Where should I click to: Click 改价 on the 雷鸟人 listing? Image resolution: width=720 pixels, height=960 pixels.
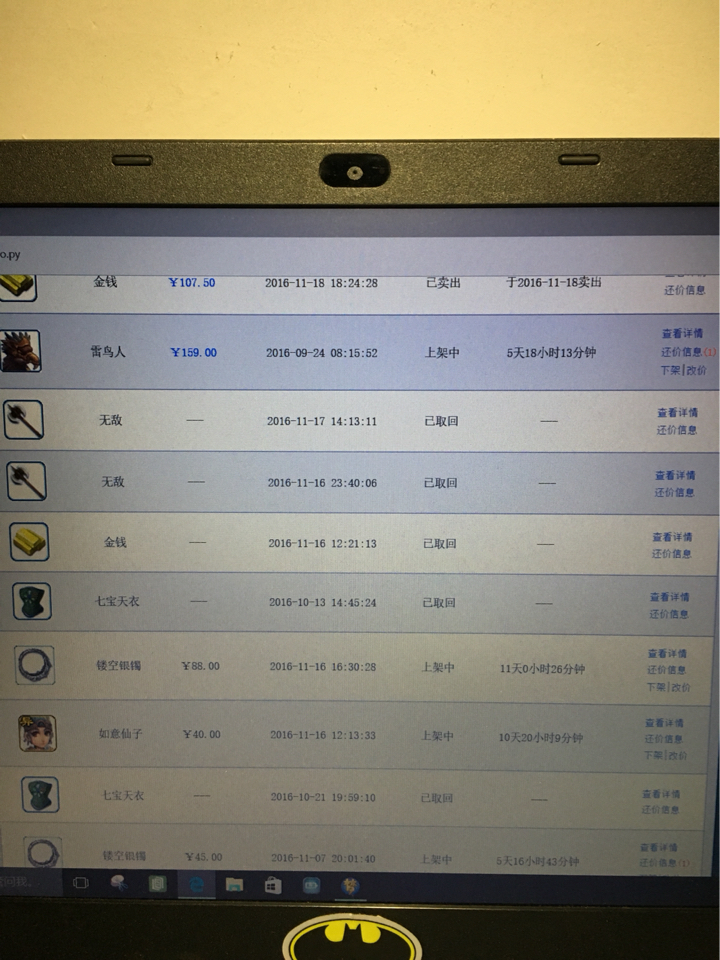click(x=696, y=370)
